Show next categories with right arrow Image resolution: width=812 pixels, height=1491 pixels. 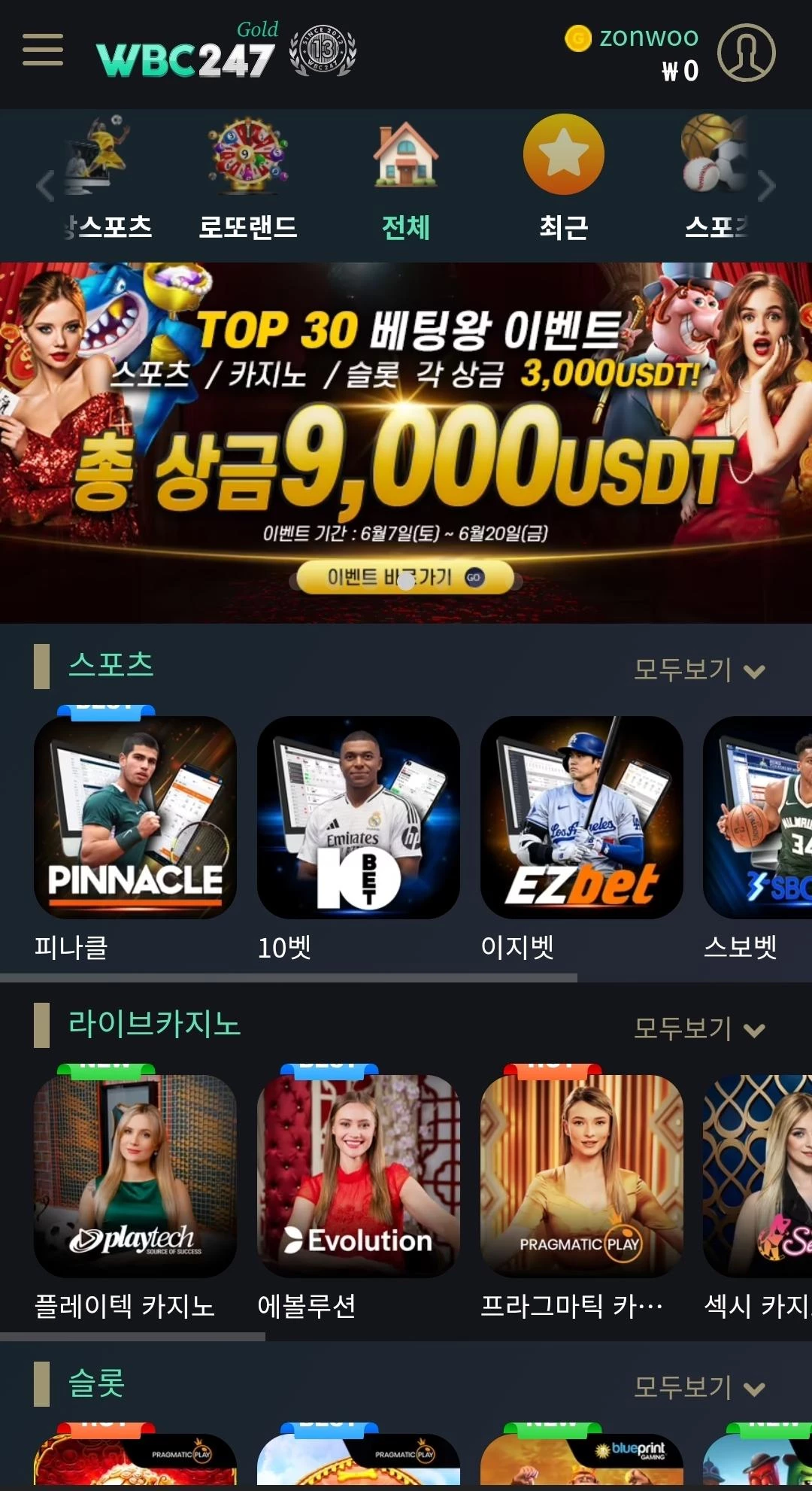[766, 186]
